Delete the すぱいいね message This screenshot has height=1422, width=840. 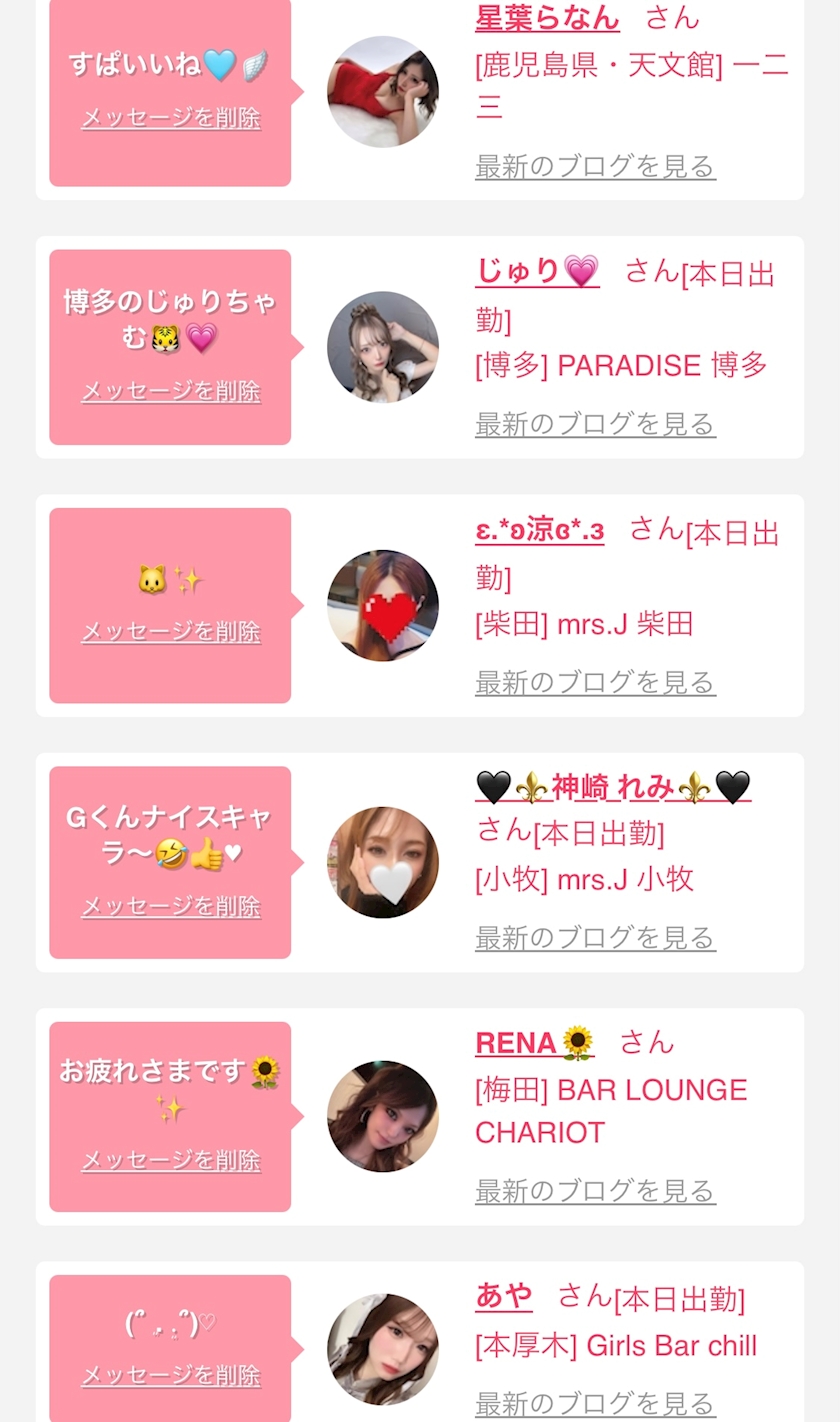pyautogui.click(x=171, y=118)
